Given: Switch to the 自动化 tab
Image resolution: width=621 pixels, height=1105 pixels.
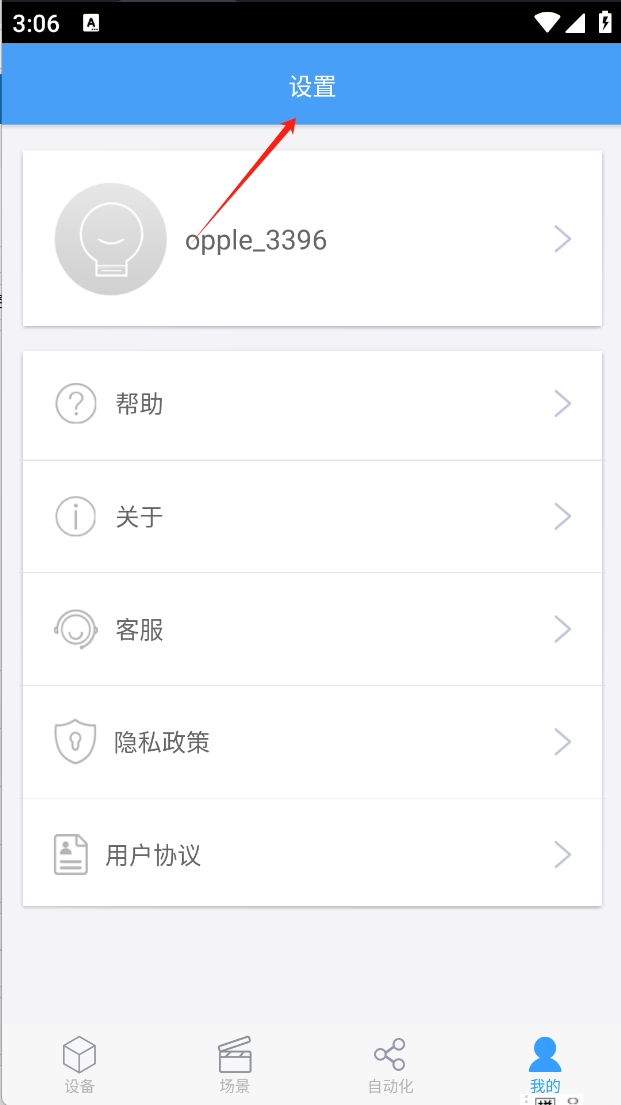Looking at the screenshot, I should coord(390,1064).
